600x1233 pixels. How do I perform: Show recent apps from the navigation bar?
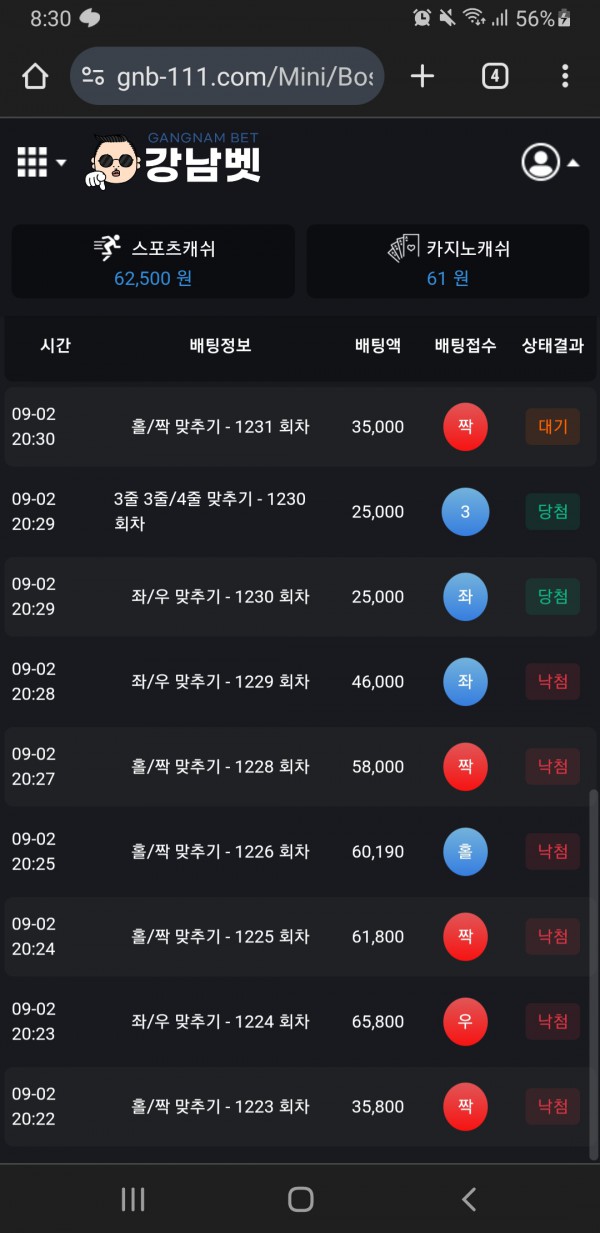[133, 1199]
